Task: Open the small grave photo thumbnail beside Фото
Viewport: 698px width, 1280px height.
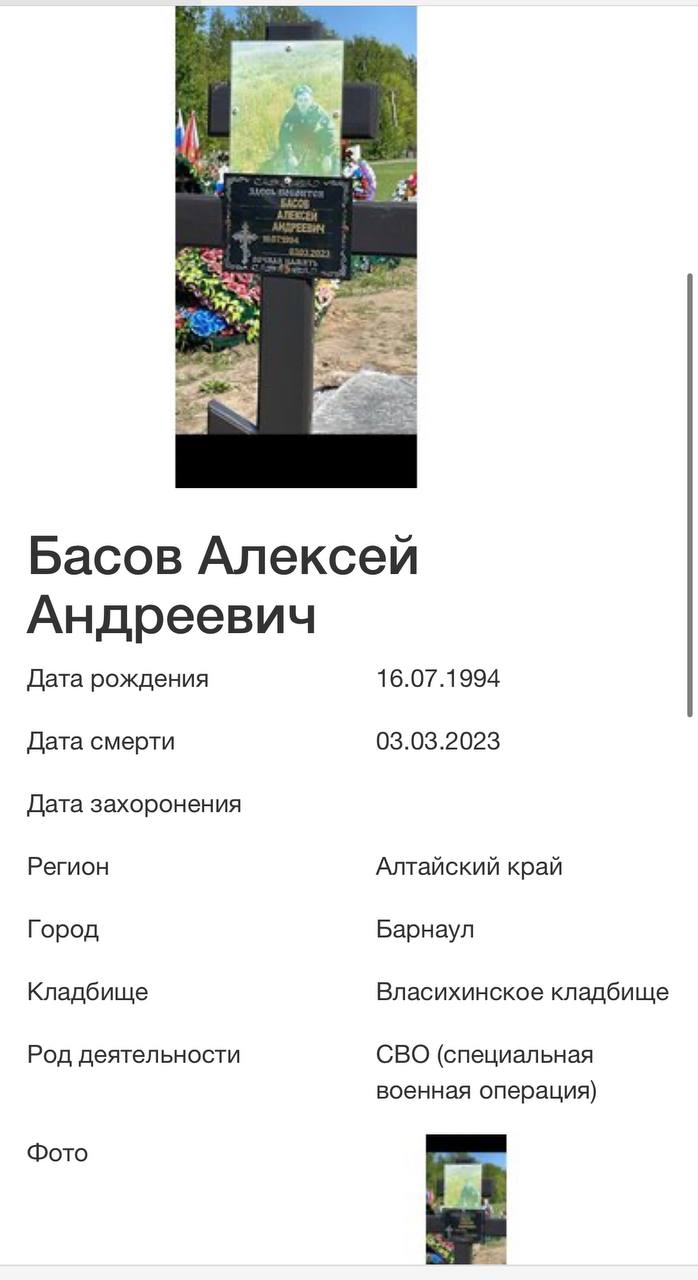Action: click(x=466, y=1199)
